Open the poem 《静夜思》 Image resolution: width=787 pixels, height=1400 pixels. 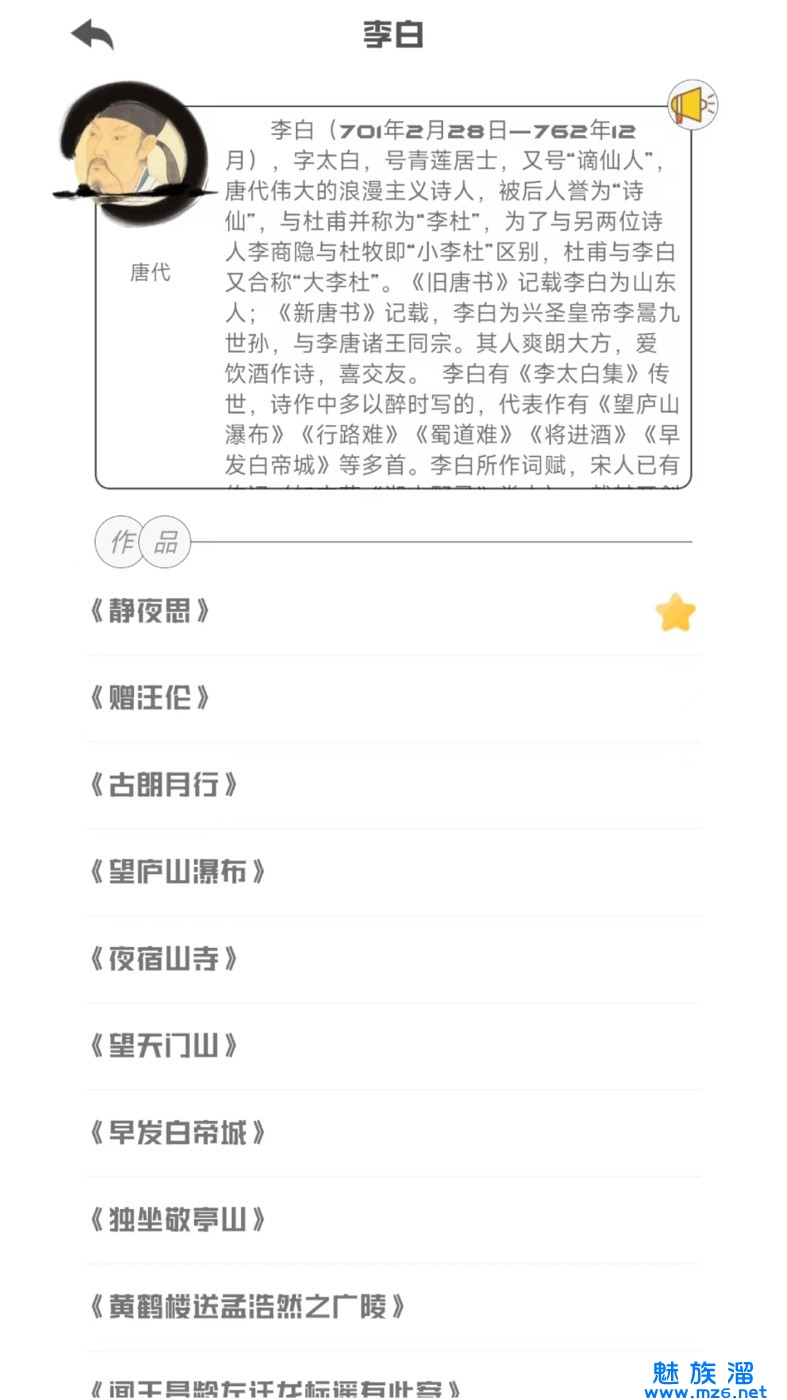pos(150,611)
